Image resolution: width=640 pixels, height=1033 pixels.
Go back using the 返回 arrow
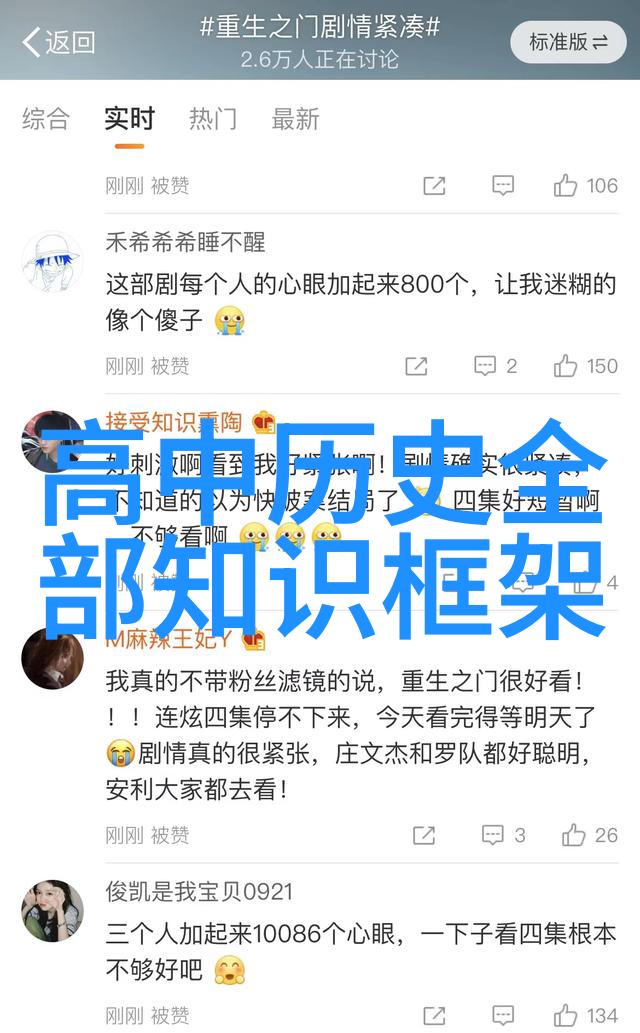(58, 42)
